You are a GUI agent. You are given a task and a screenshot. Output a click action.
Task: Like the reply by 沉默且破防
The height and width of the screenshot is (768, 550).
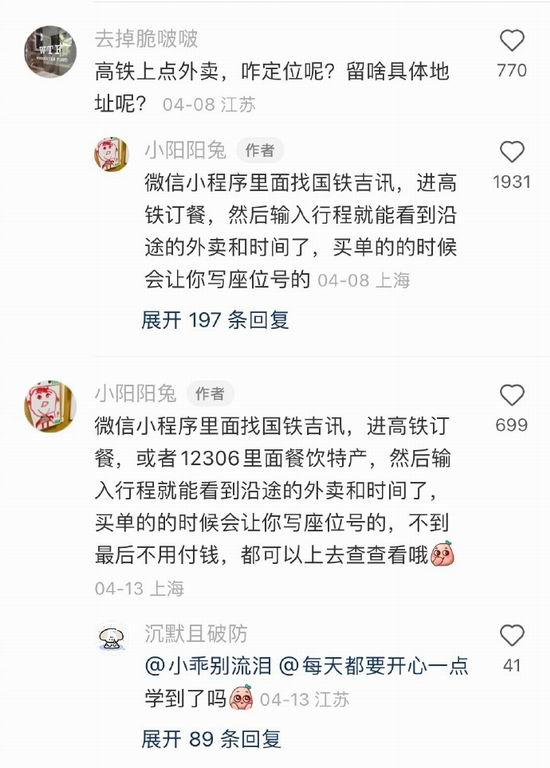(512, 635)
